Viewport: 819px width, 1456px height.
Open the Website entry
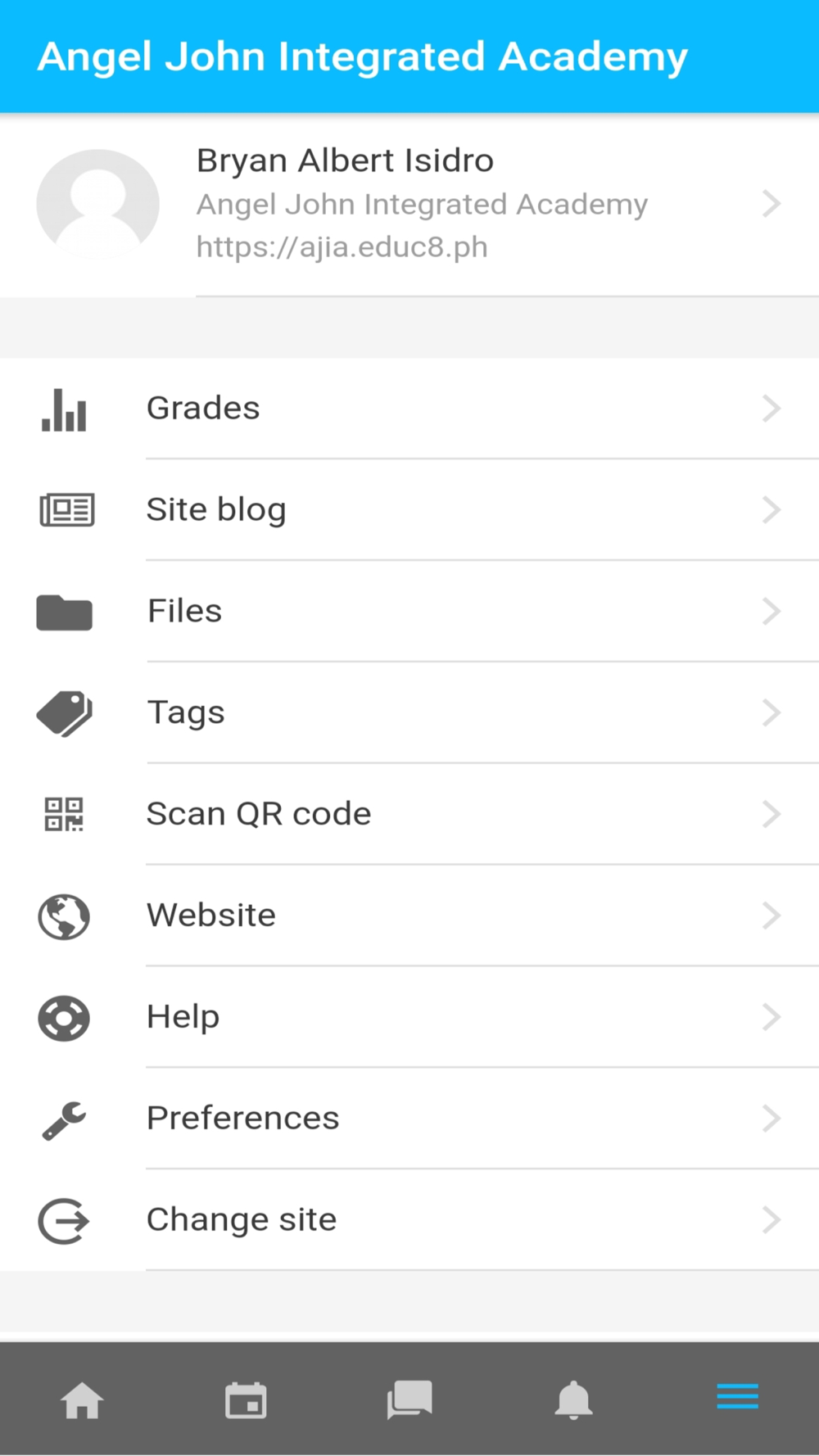click(409, 916)
